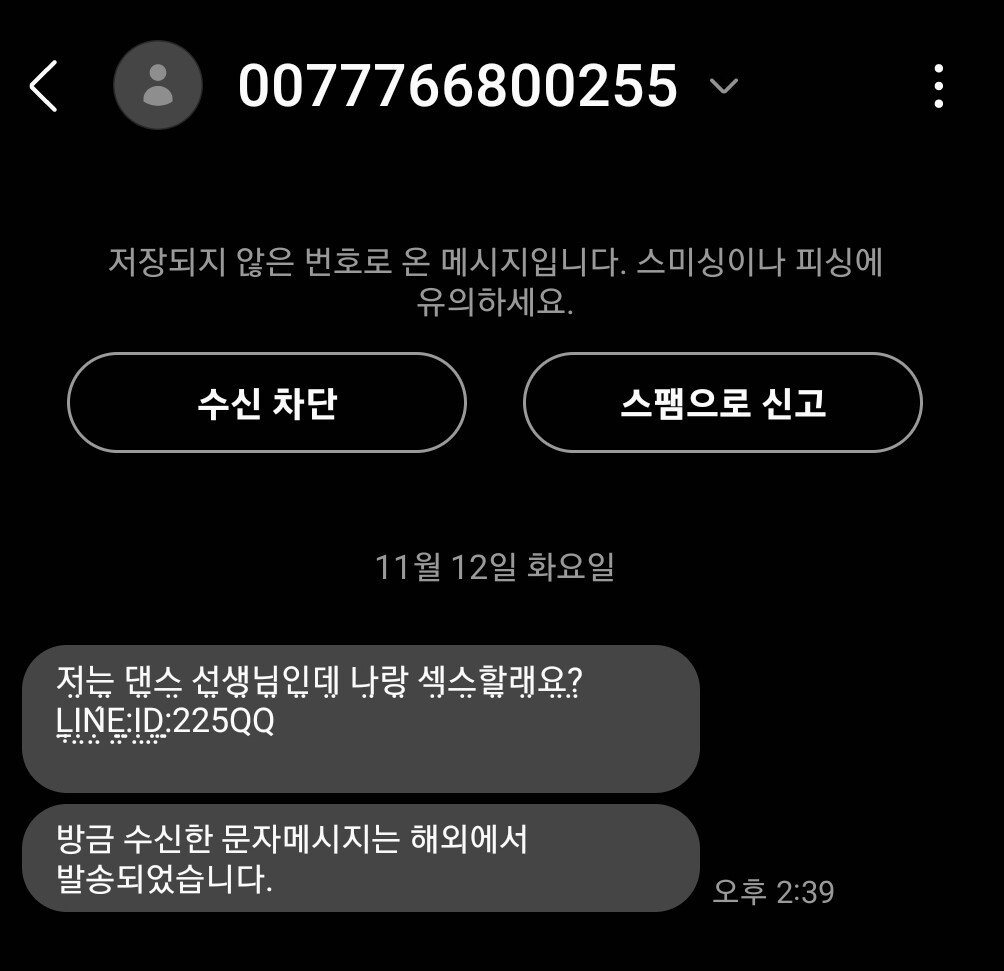Screen dimensions: 1004x971
Task: Block messages with 수신 차단
Action: (x=267, y=403)
